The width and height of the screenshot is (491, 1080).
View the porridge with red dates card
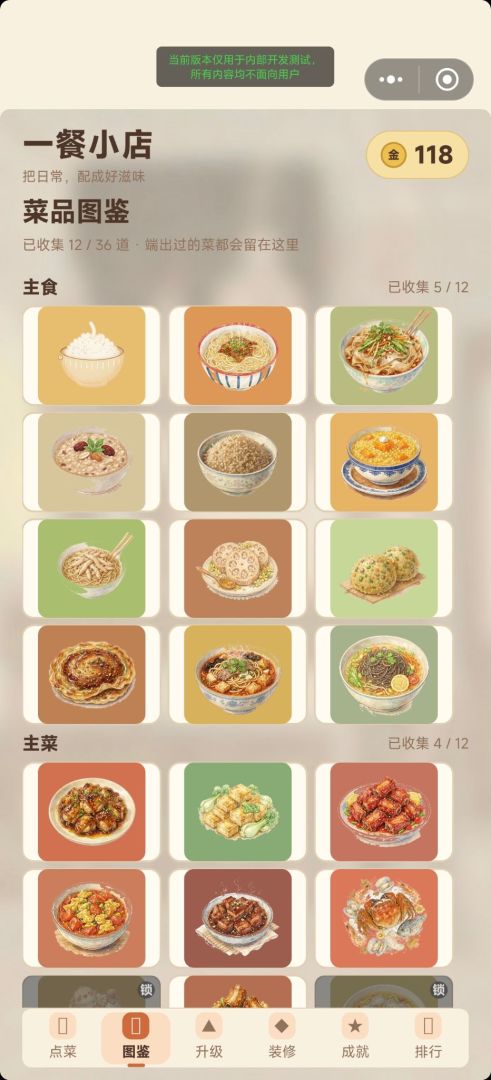click(x=92, y=461)
